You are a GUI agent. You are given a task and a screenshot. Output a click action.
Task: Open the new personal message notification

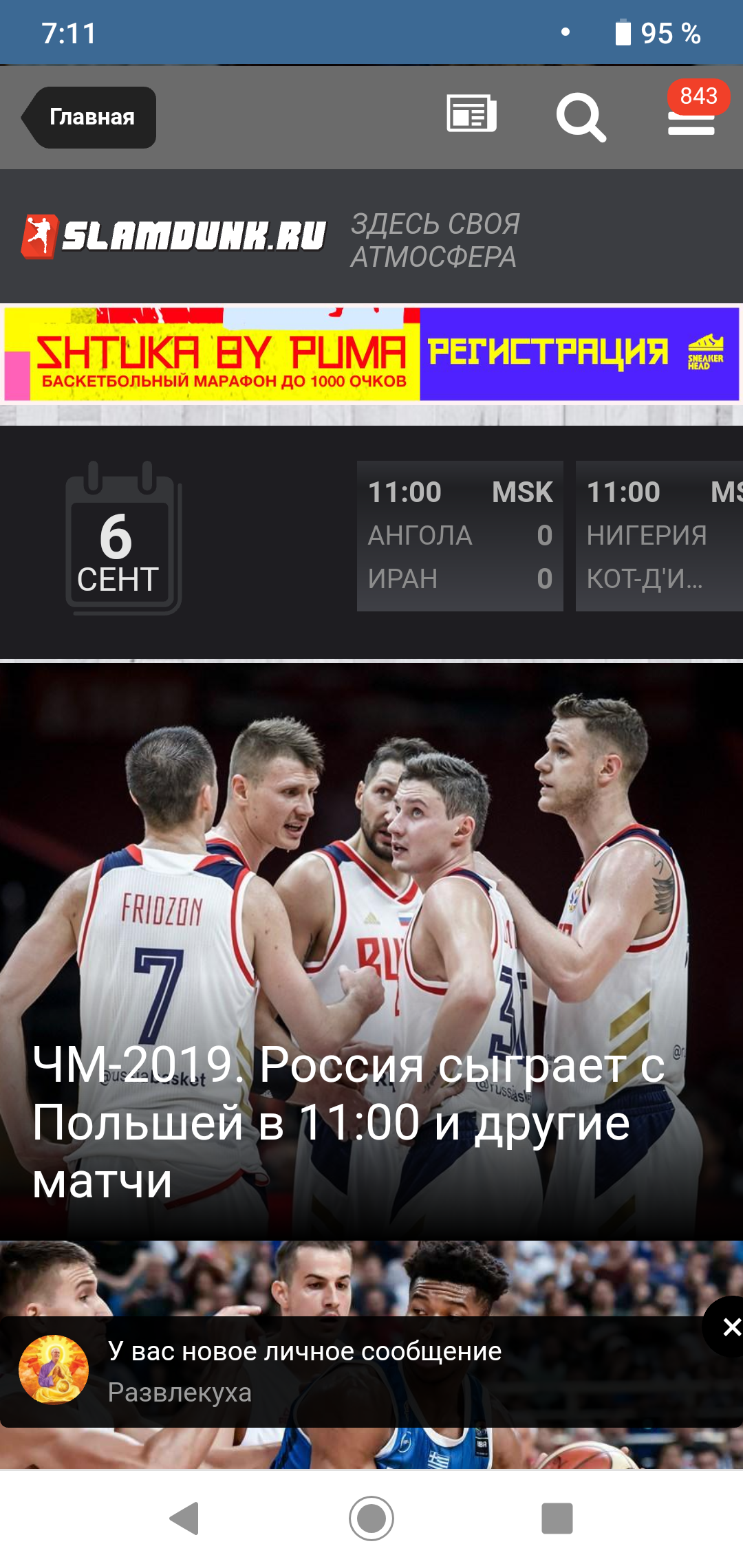click(x=351, y=1372)
